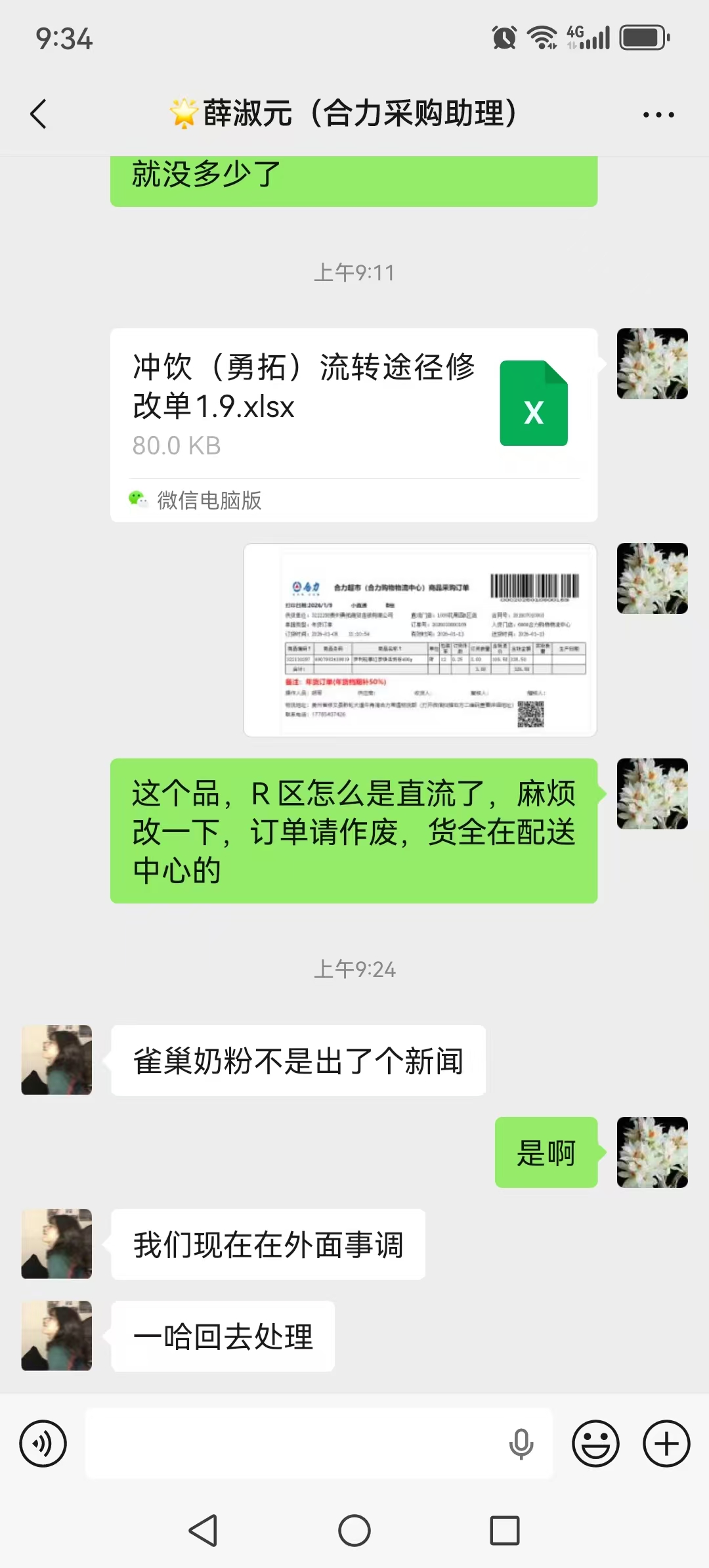Go back from the chat with 薛淑元
Screen dimensions: 709x1568
click(39, 114)
